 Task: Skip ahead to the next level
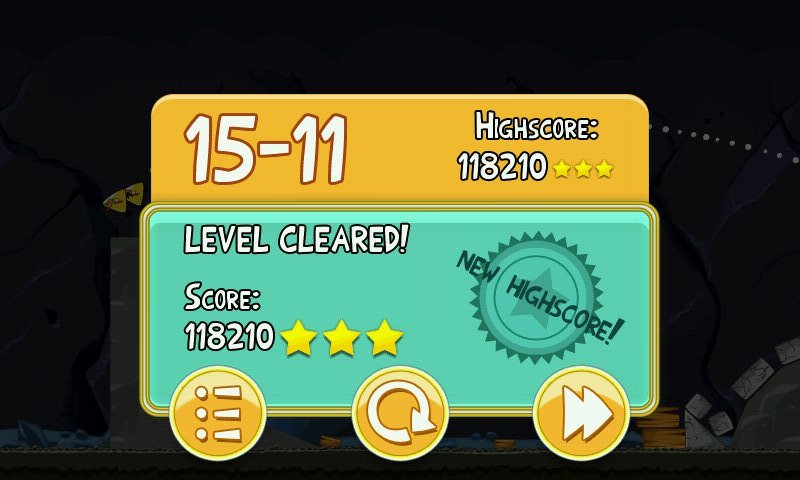(x=581, y=412)
